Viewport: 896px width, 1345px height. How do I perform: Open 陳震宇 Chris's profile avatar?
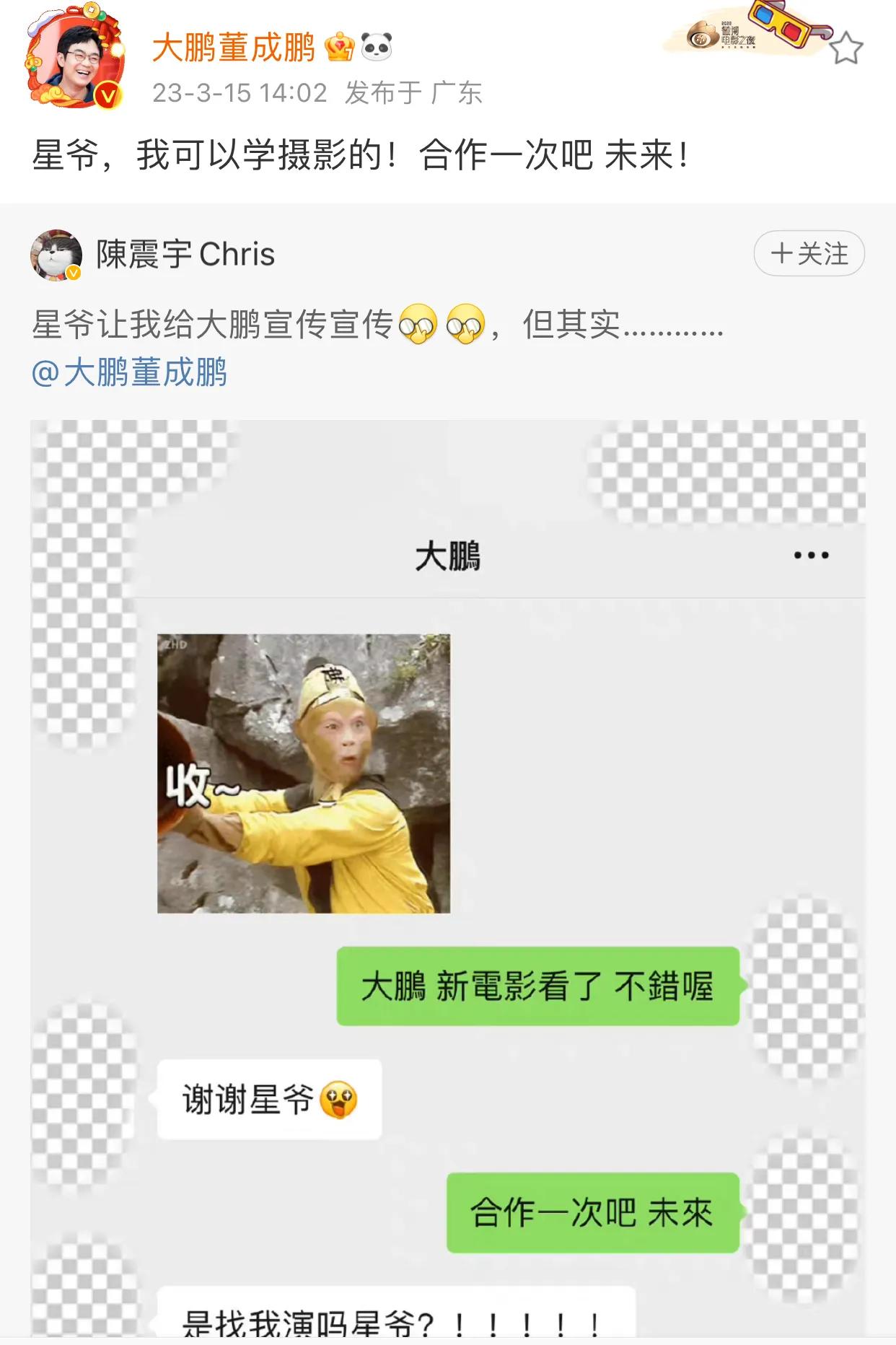click(x=56, y=255)
